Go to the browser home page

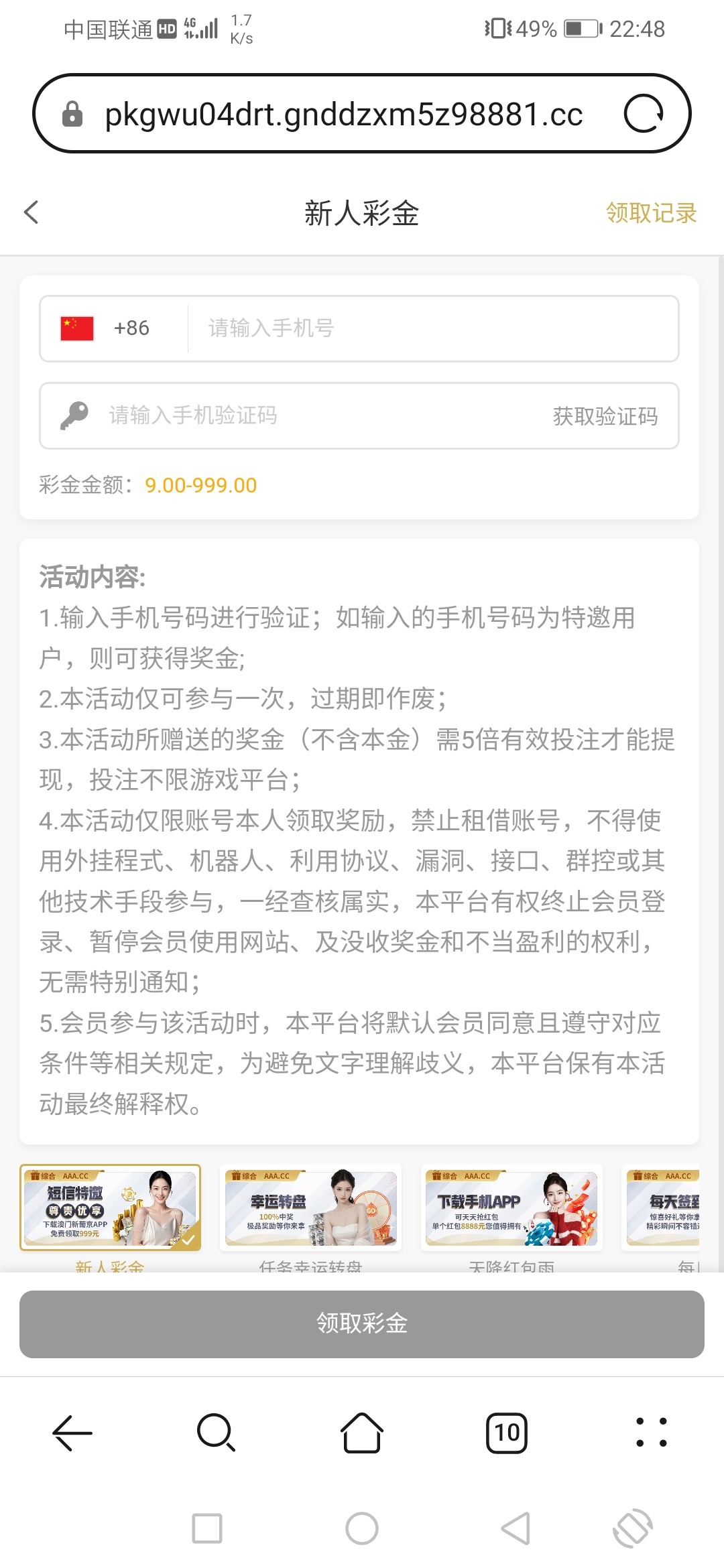(362, 1433)
